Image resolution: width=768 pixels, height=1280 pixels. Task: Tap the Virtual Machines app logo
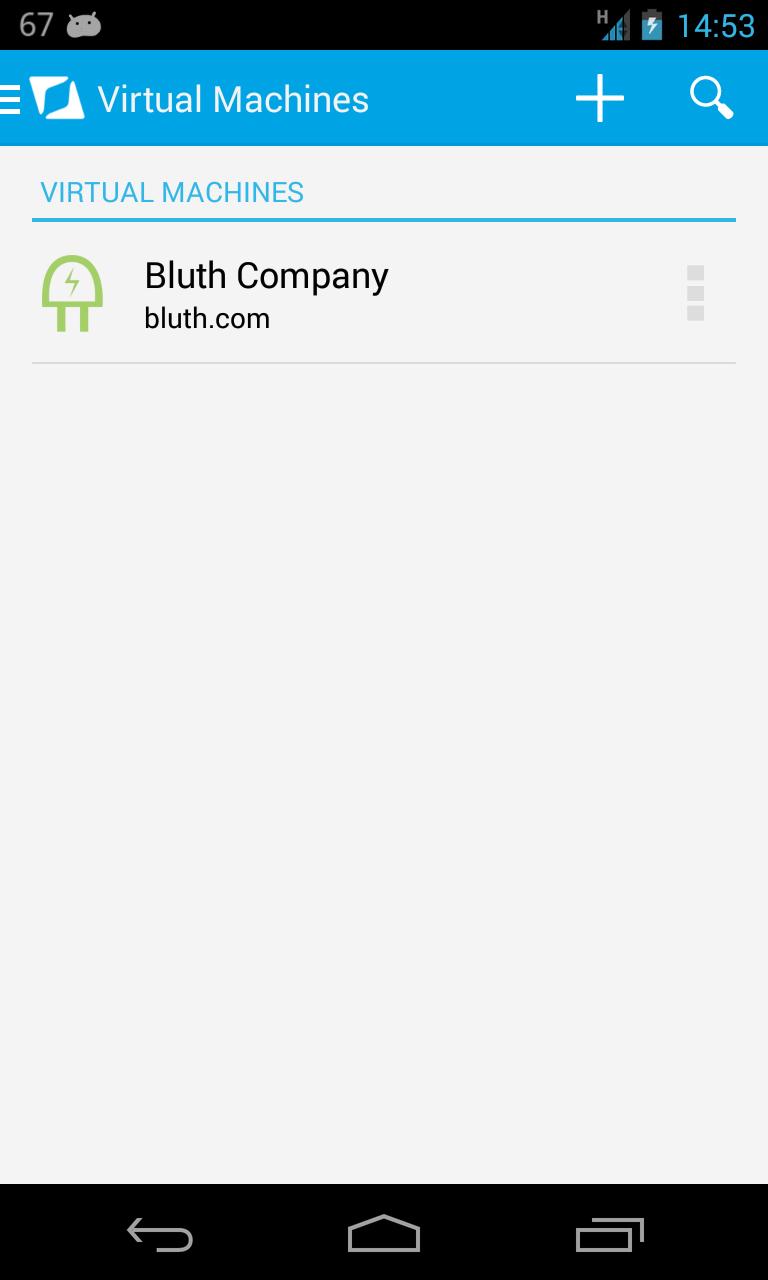pyautogui.click(x=56, y=97)
